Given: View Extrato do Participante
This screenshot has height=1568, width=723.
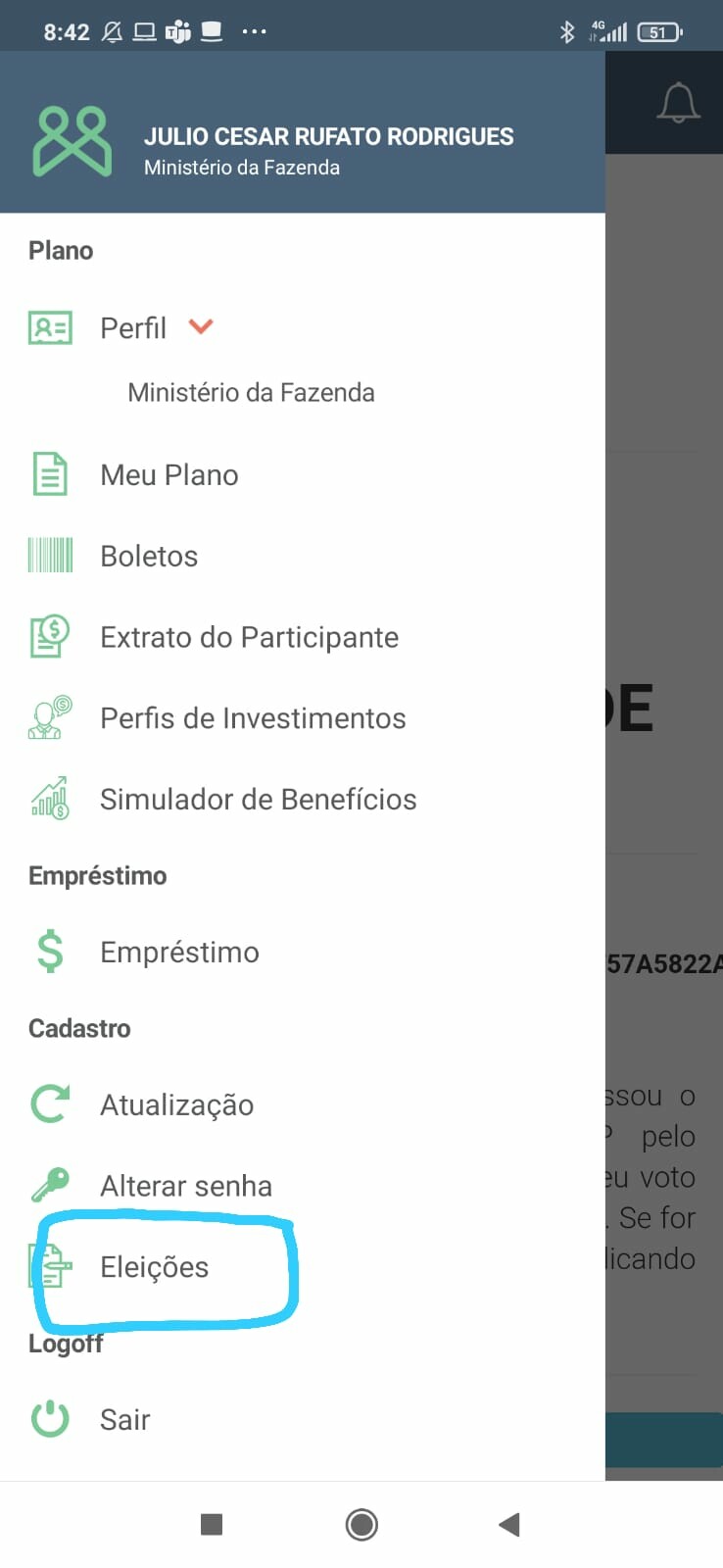Looking at the screenshot, I should pyautogui.click(x=249, y=638).
